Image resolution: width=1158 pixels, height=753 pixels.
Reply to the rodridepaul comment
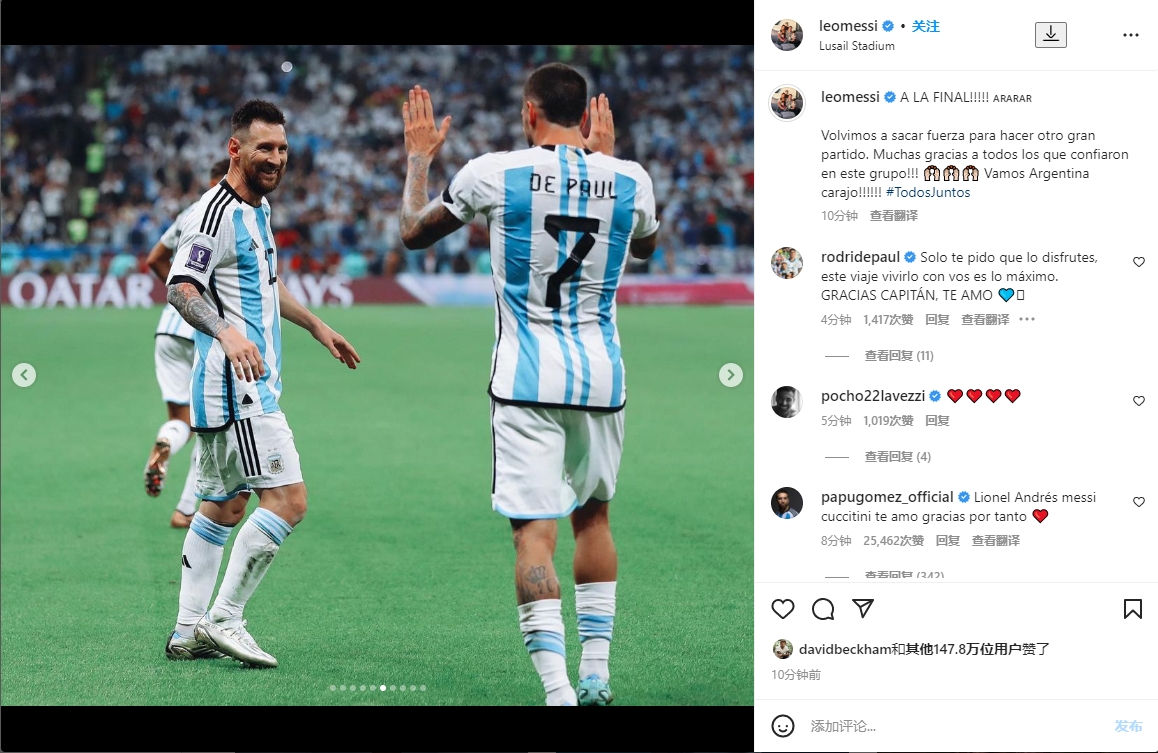point(937,320)
